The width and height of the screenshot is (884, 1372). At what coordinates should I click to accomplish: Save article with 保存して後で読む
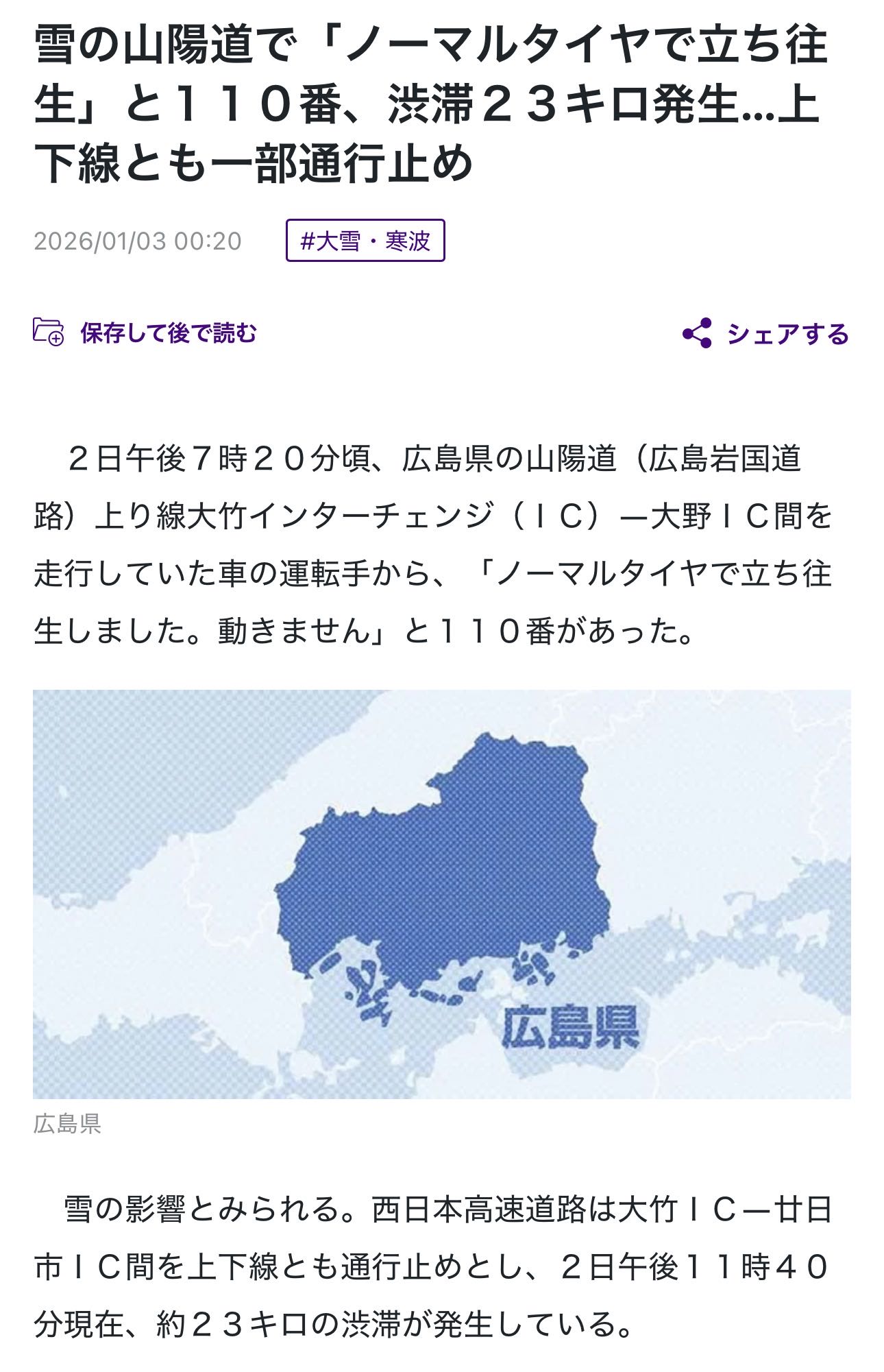(x=145, y=333)
